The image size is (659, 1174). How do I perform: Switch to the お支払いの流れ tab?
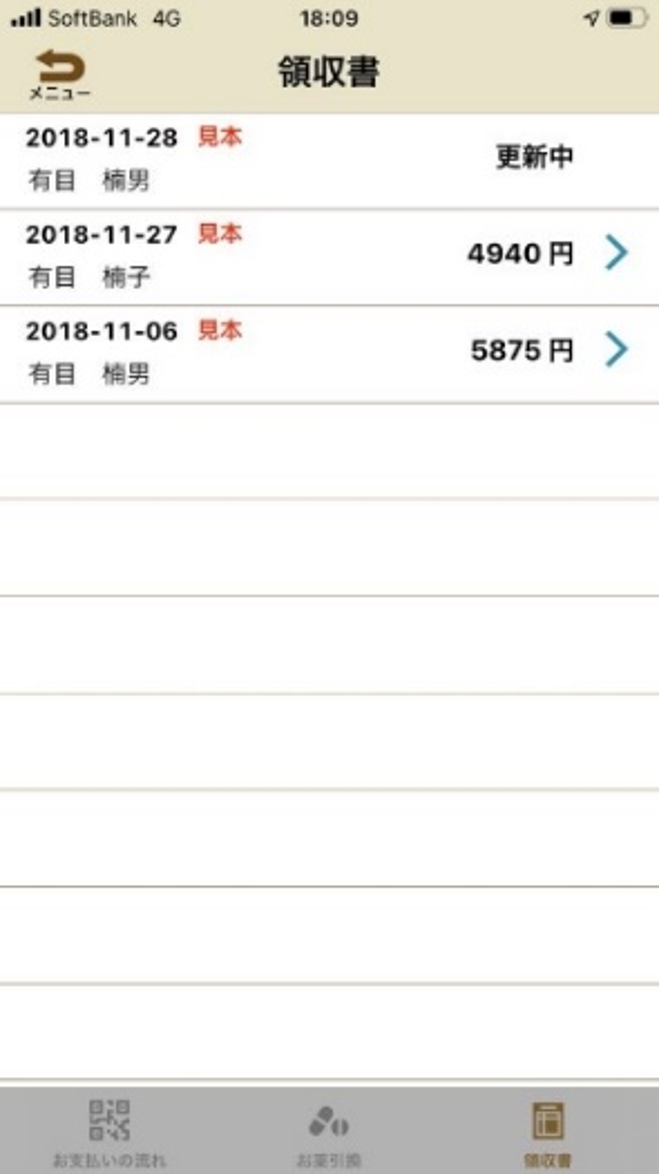tap(110, 1132)
